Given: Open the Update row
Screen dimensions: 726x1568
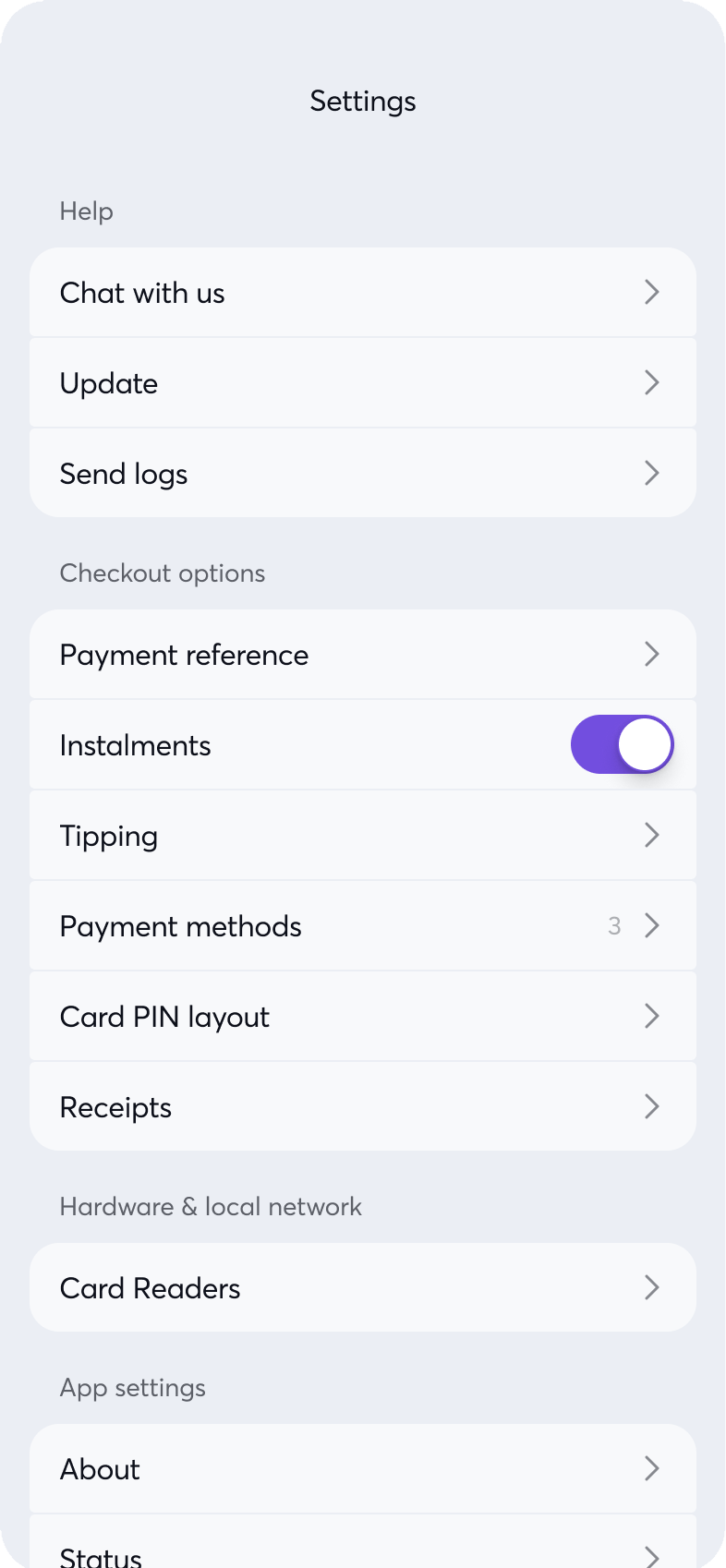Looking at the screenshot, I should pos(363,382).
